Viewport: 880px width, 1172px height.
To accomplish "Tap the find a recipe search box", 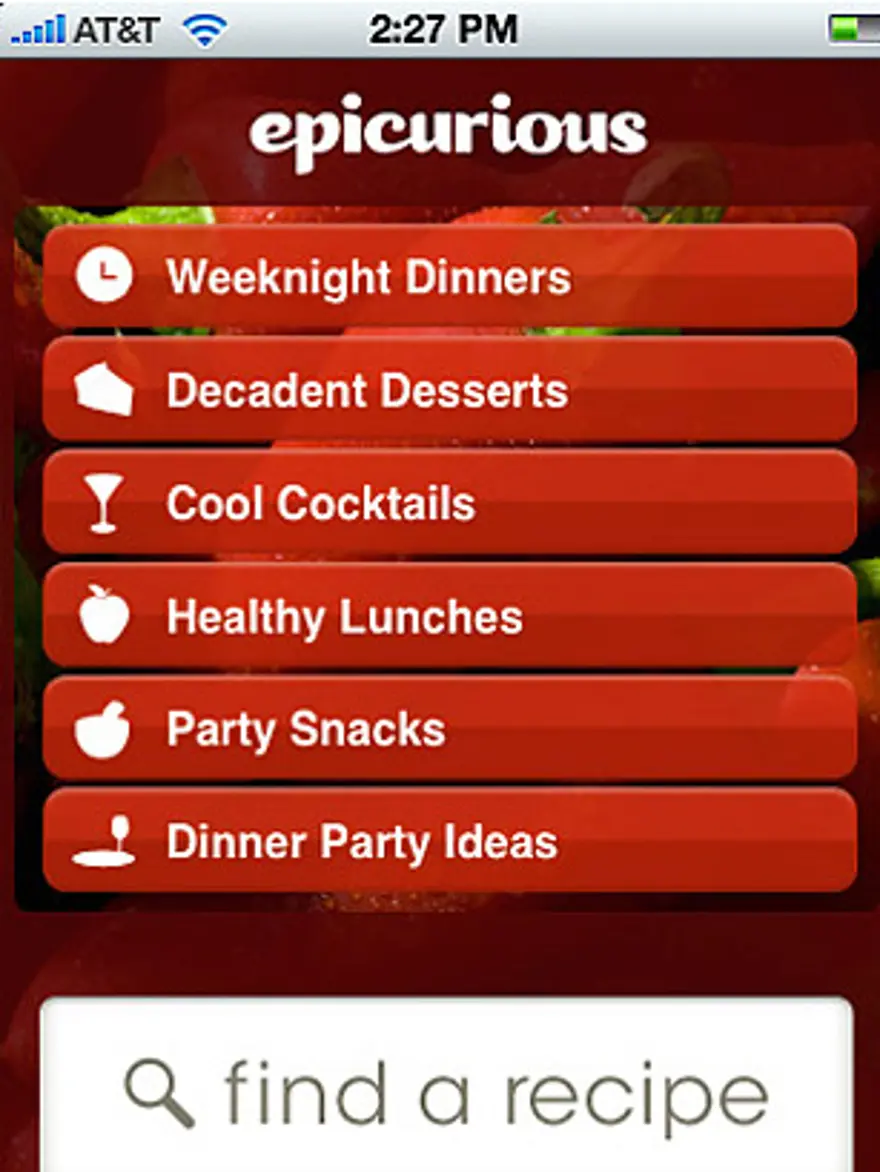I will click(447, 1090).
